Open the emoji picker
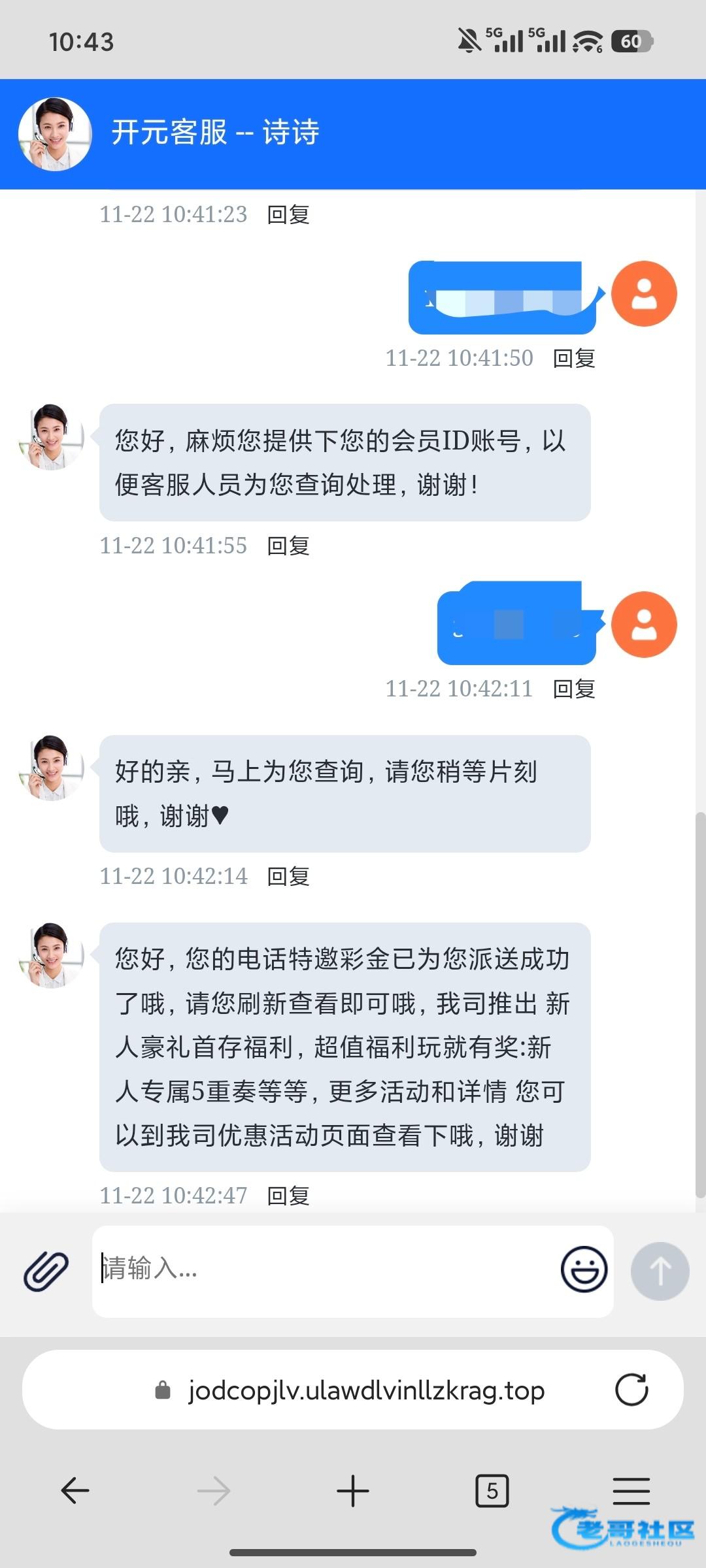The image size is (706, 1568). 584,1269
